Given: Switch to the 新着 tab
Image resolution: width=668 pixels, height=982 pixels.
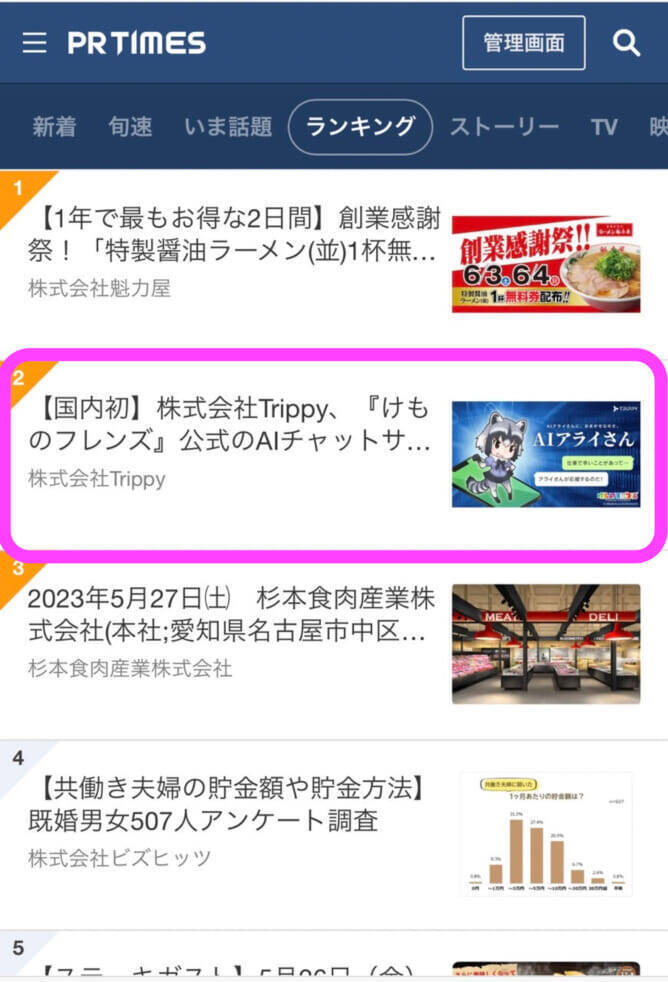Looking at the screenshot, I should coord(54,127).
